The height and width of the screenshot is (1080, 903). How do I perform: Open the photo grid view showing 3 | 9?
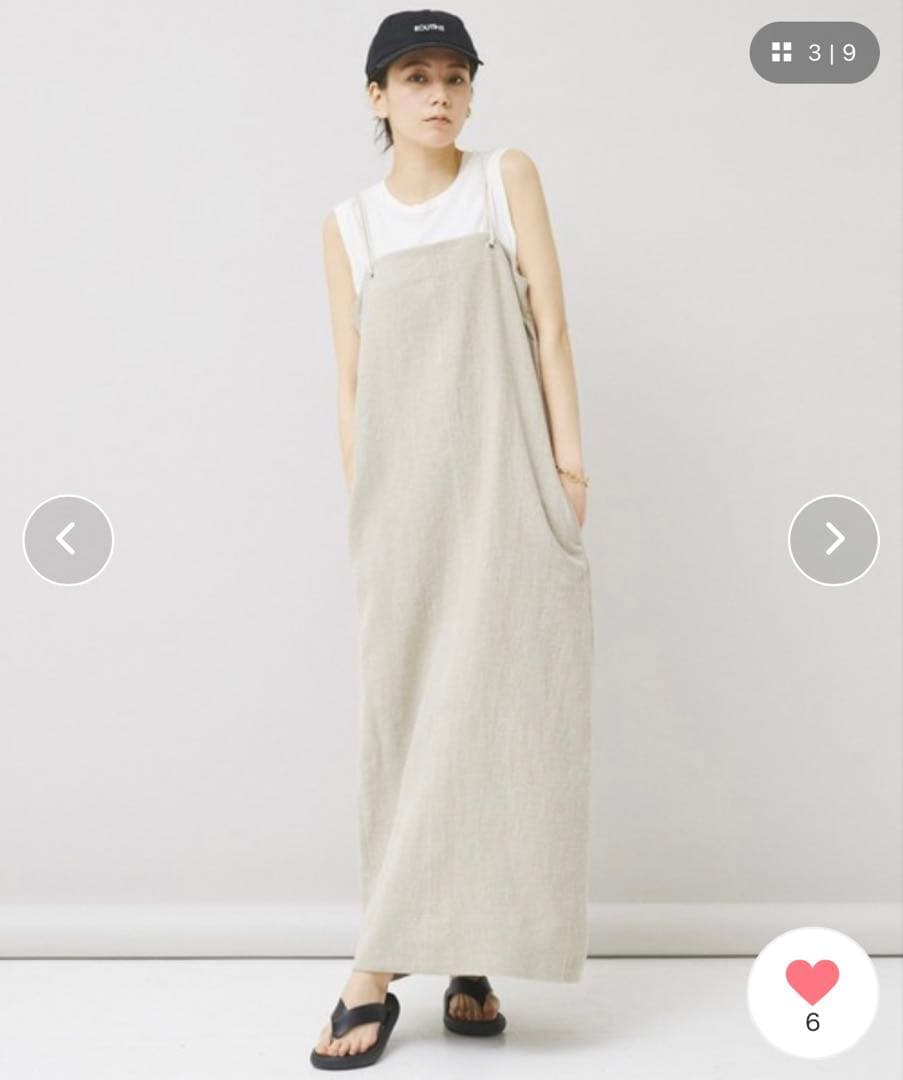tap(814, 52)
